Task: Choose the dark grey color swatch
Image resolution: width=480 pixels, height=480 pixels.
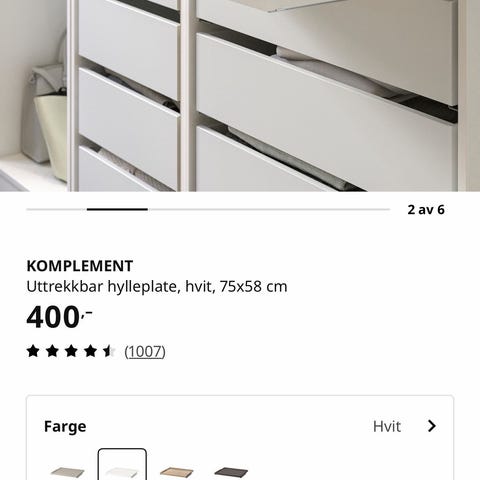Action: pyautogui.click(x=231, y=471)
